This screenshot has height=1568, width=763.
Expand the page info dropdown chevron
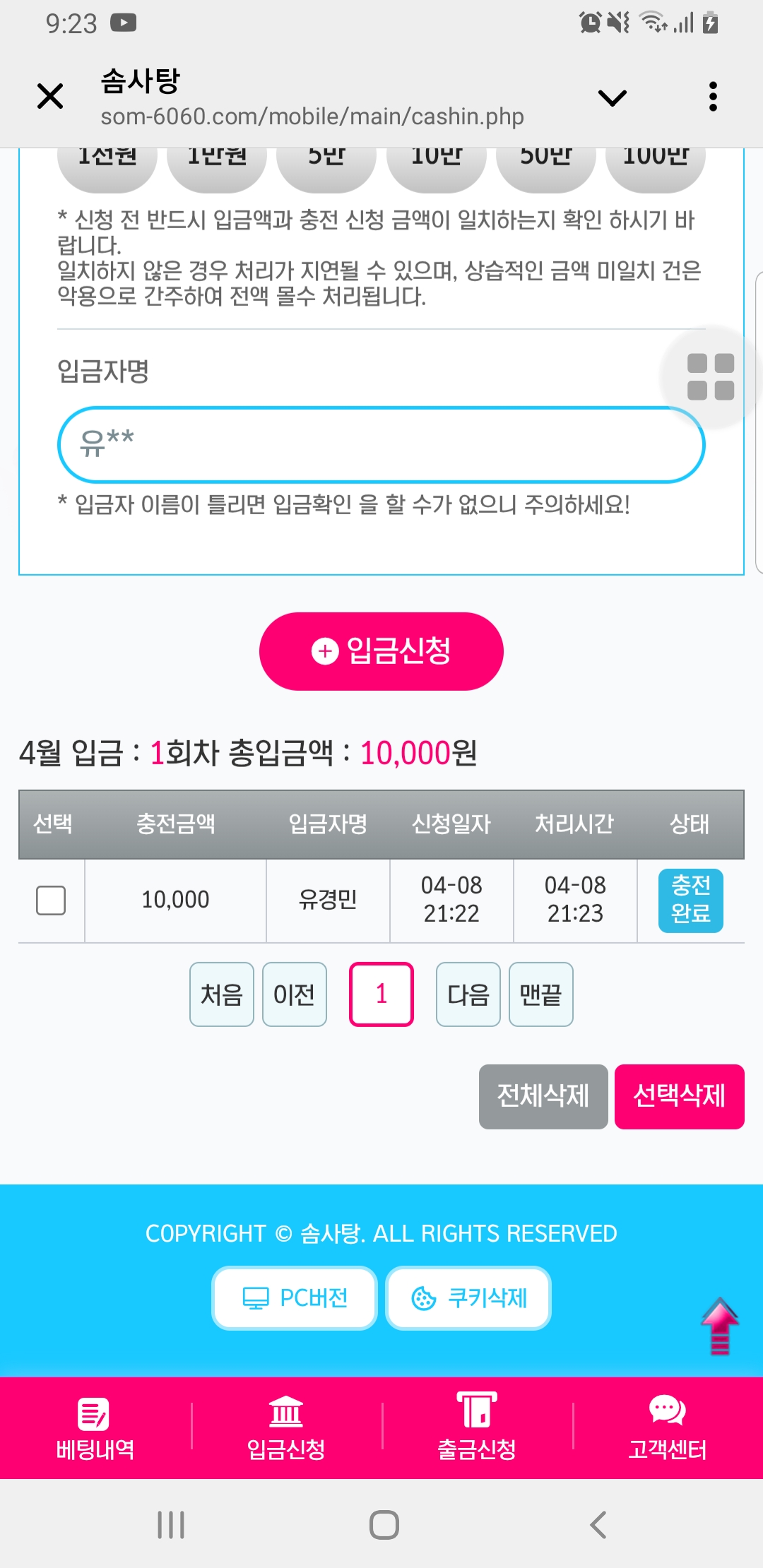pos(612,97)
